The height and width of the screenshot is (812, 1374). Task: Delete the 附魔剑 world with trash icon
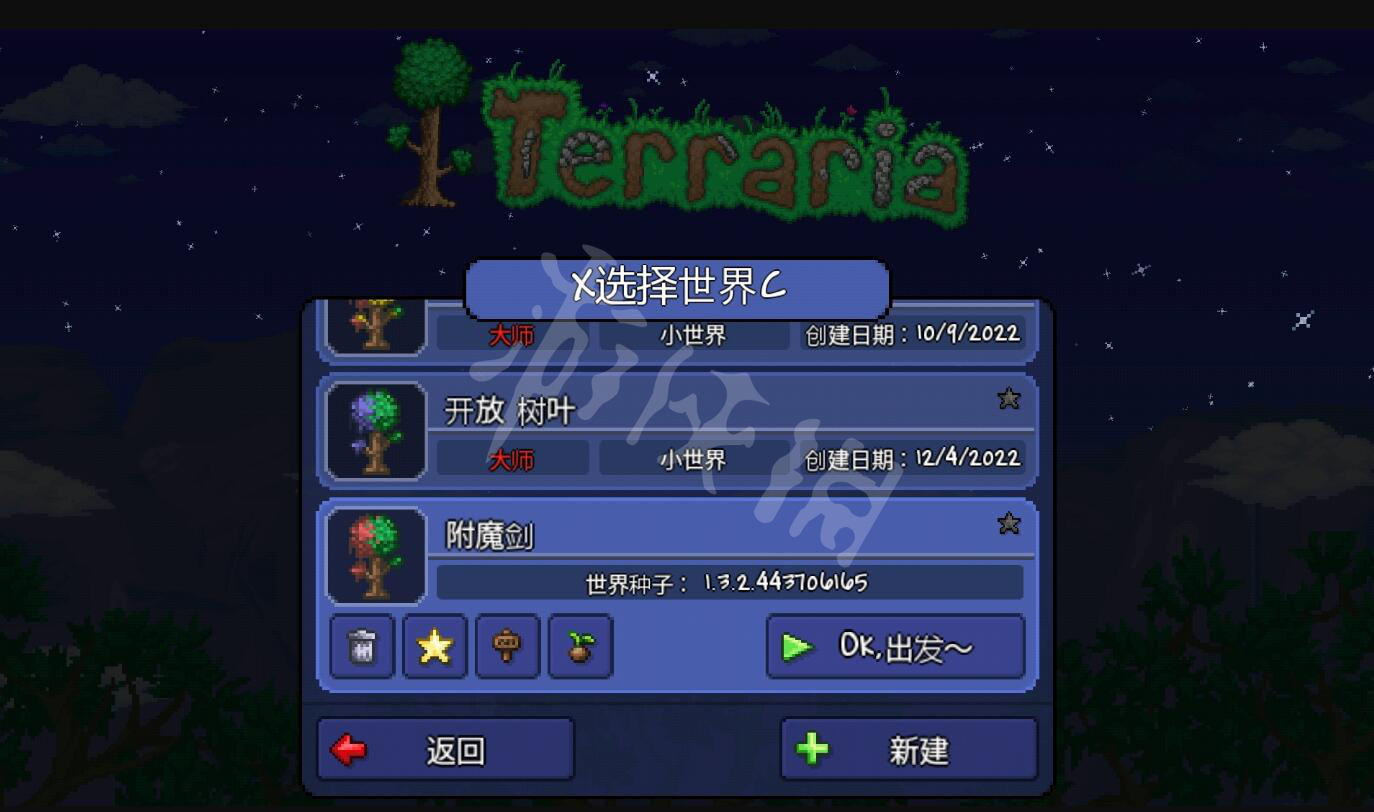[x=362, y=647]
